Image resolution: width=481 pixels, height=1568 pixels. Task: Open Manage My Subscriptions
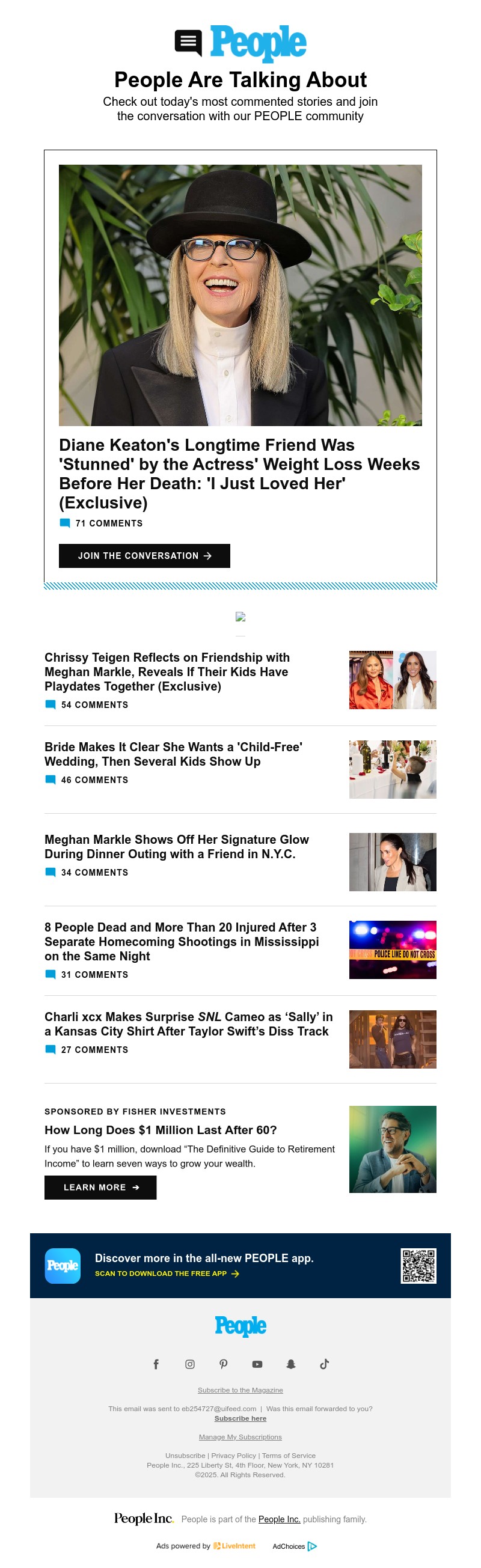(x=240, y=1437)
